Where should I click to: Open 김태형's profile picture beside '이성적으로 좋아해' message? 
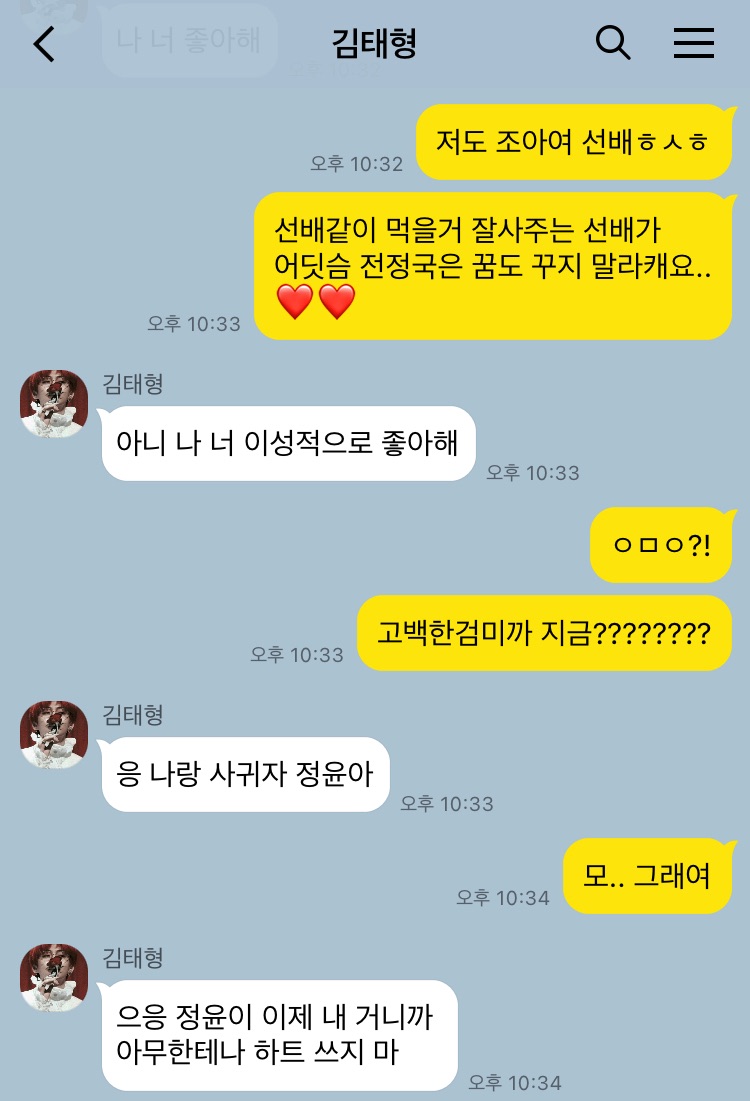click(55, 403)
